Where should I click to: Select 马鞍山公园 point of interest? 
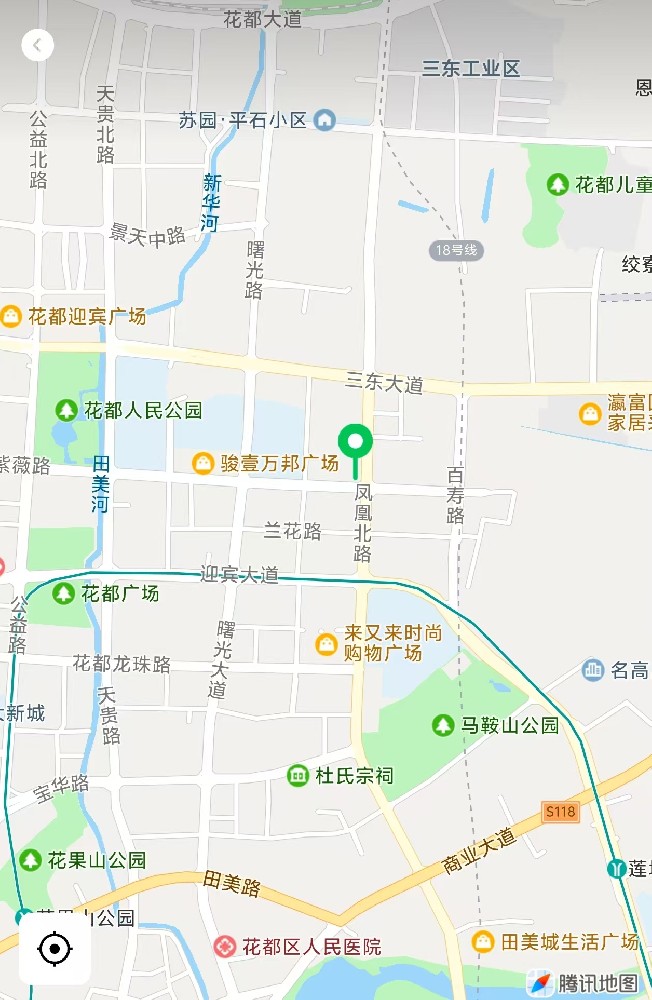click(x=443, y=725)
